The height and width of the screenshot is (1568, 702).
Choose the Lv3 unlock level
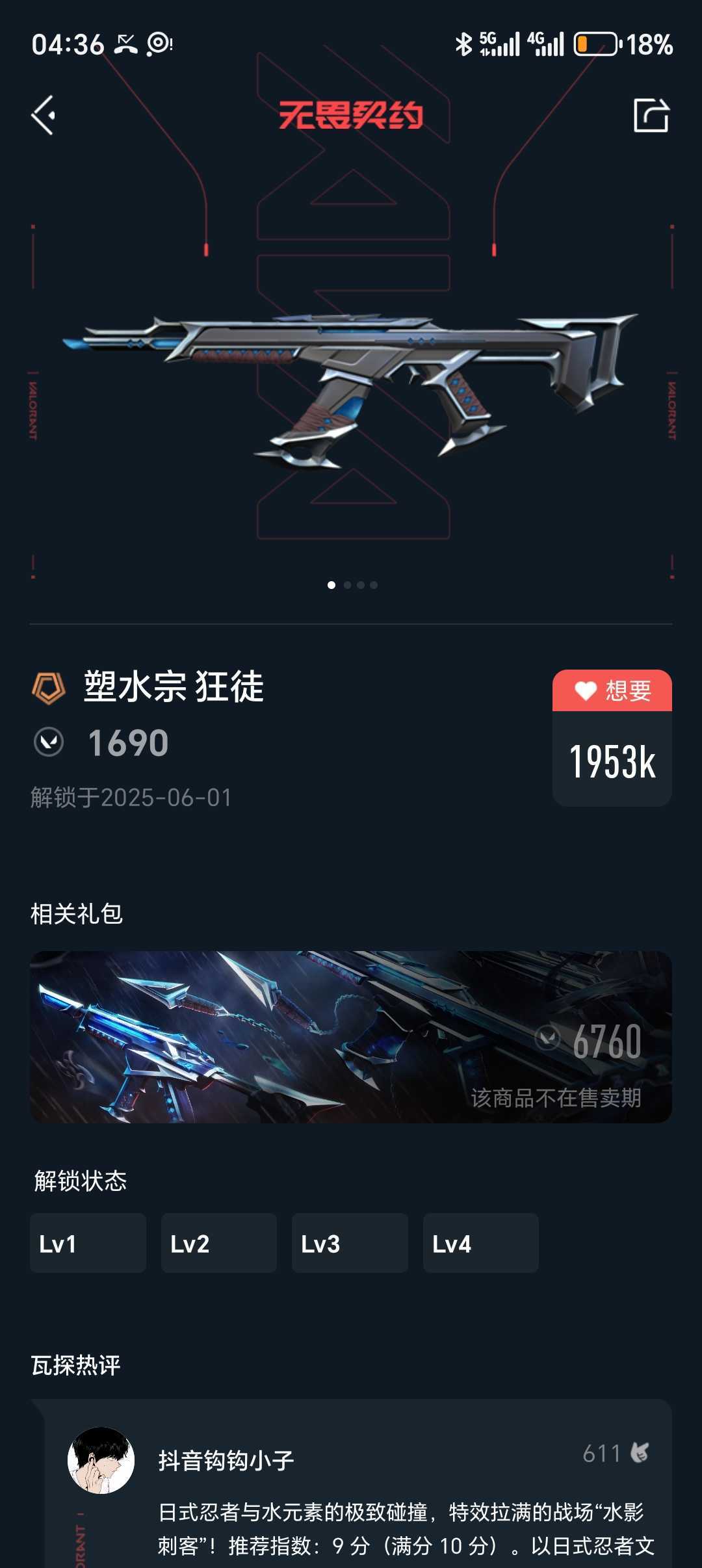[x=350, y=1243]
